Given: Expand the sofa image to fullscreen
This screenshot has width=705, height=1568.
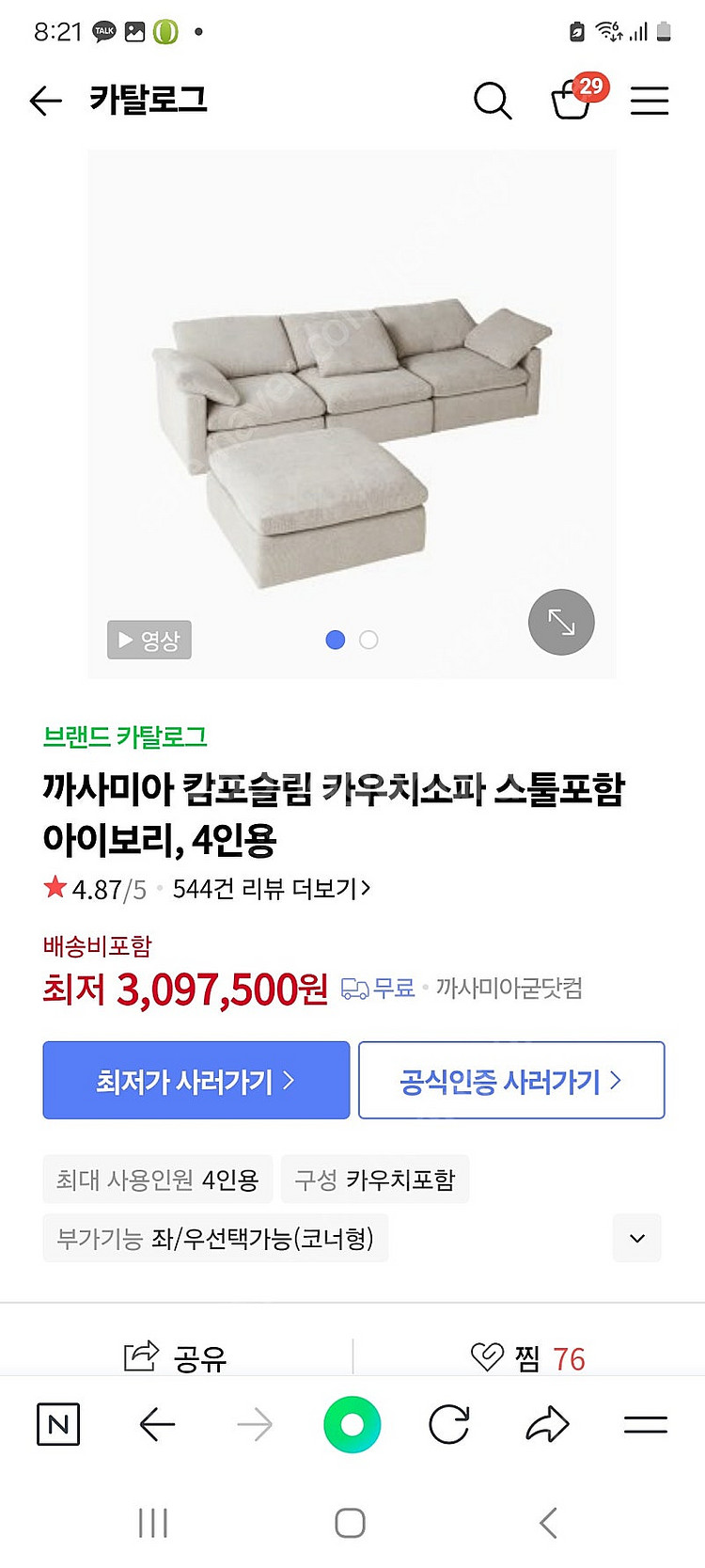Looking at the screenshot, I should pos(561,622).
